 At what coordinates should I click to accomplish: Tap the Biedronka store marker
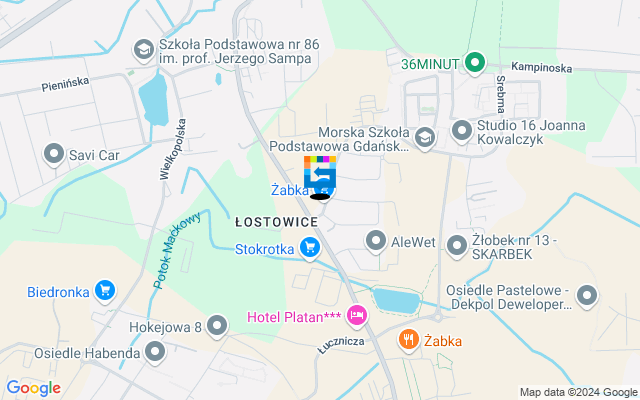pos(104,291)
